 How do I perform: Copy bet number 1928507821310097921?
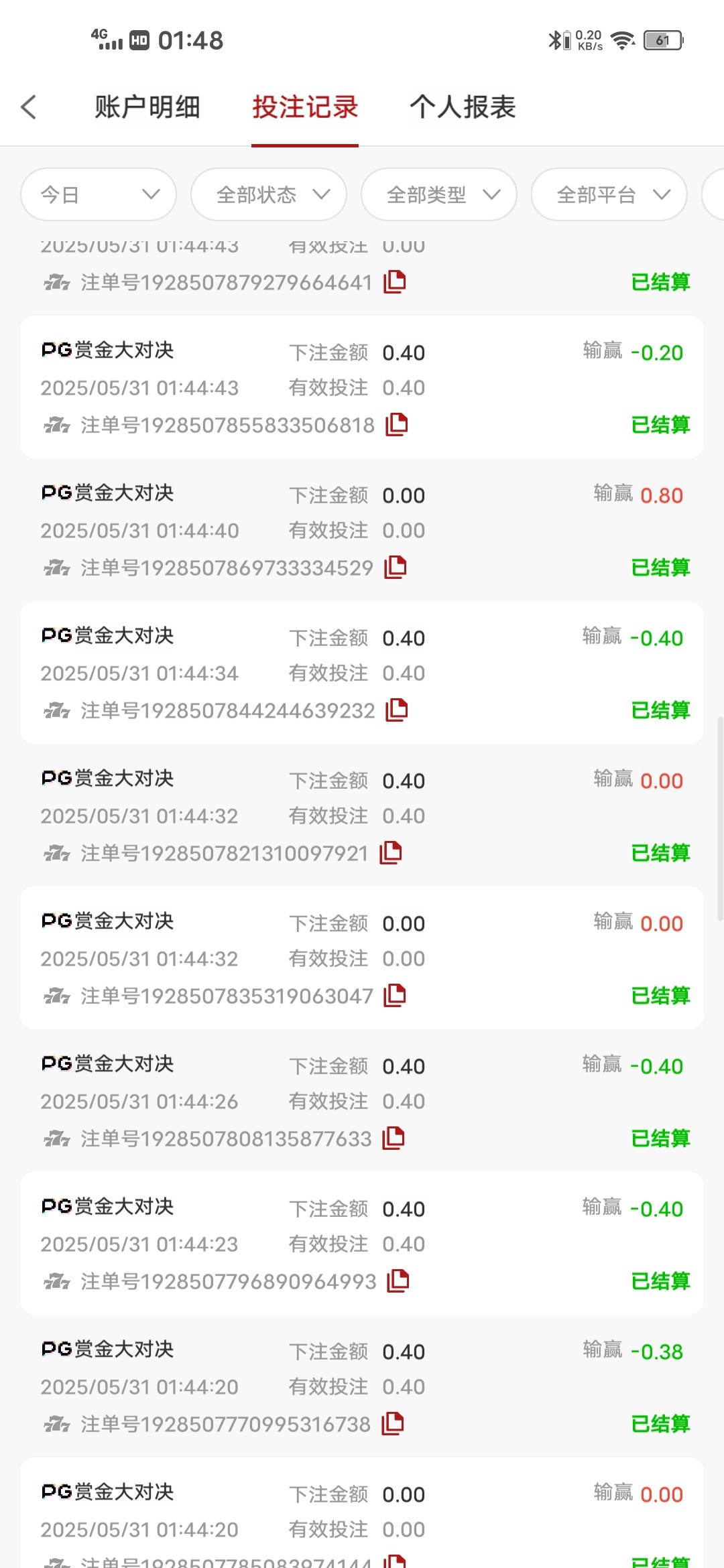[391, 853]
